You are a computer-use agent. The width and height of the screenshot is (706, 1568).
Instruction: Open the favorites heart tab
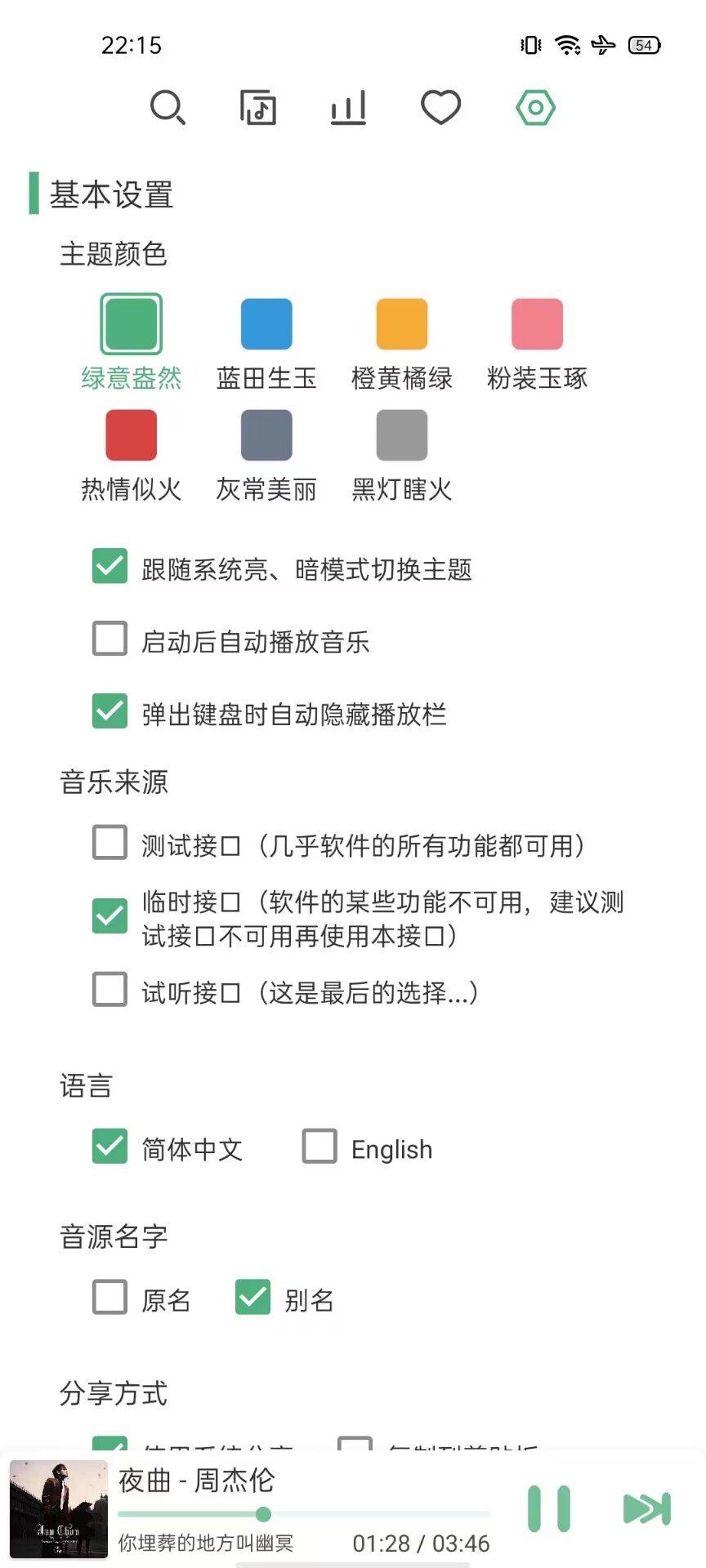(x=441, y=108)
